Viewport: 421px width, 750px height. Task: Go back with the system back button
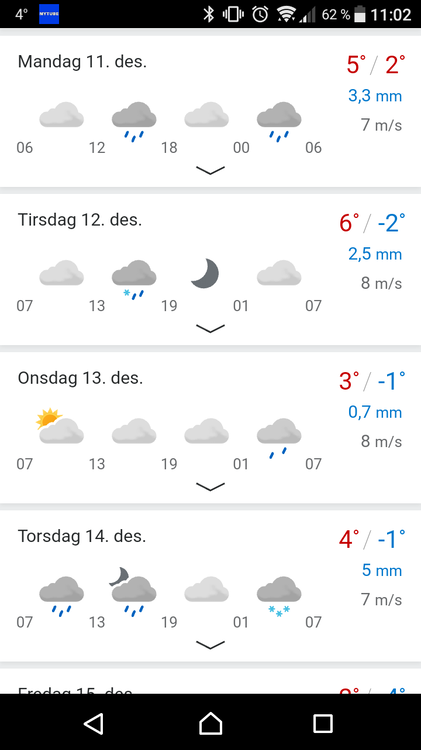pyautogui.click(x=94, y=723)
